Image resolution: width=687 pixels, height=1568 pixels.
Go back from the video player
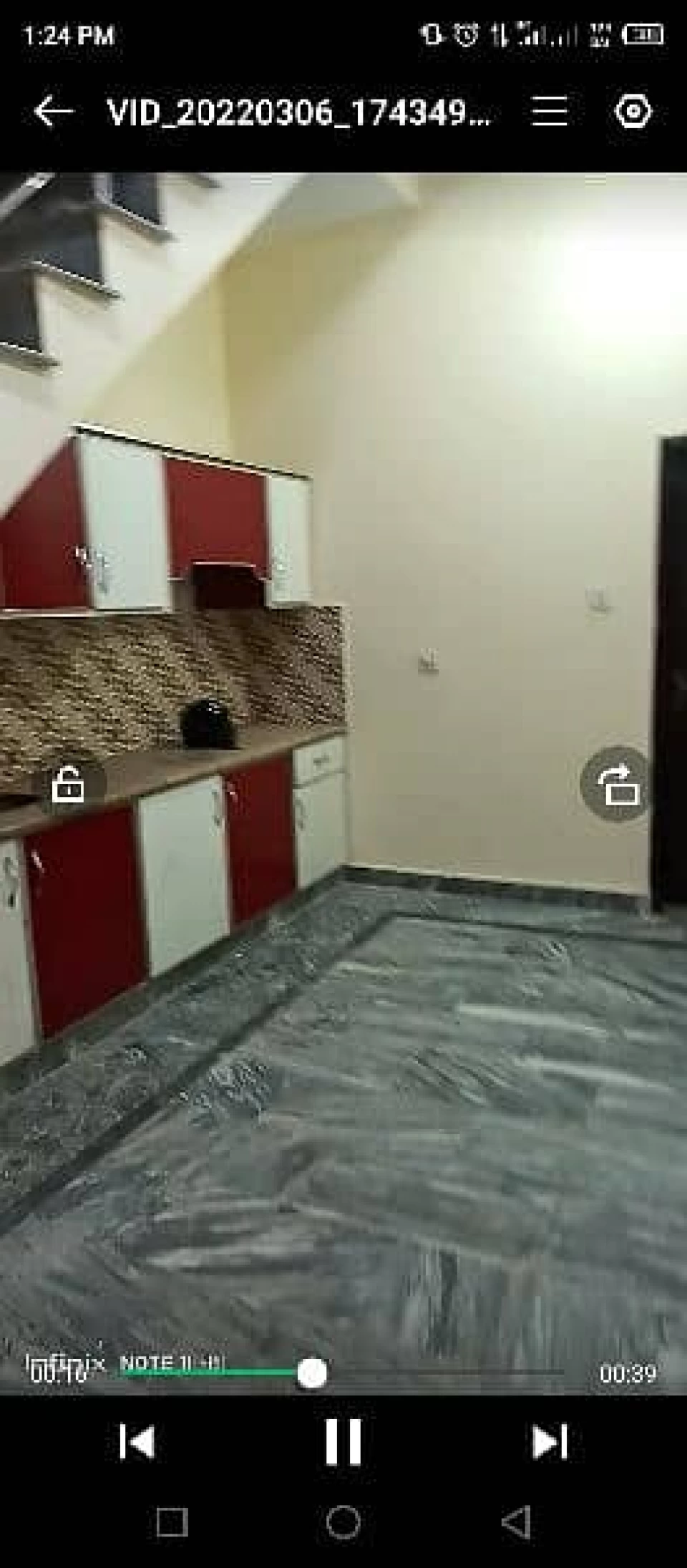[x=54, y=112]
